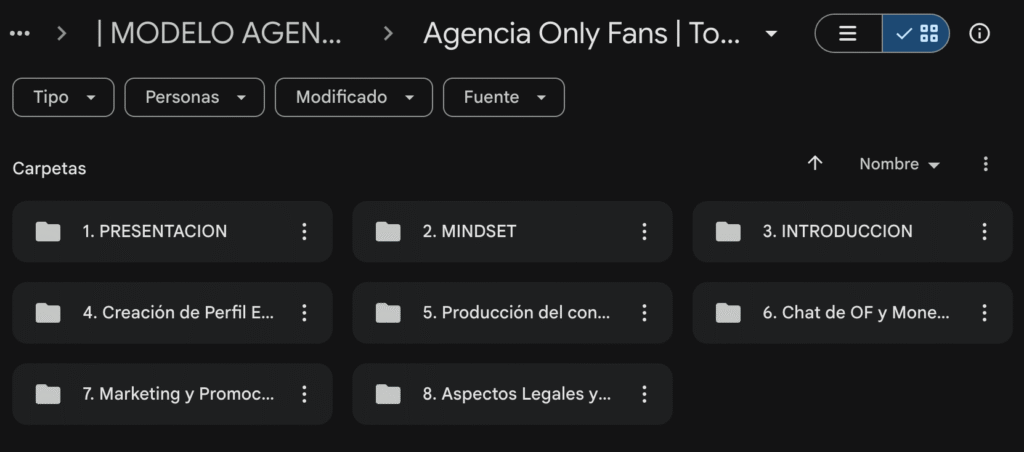Open the Personas filter
This screenshot has width=1024, height=452.
[x=194, y=97]
